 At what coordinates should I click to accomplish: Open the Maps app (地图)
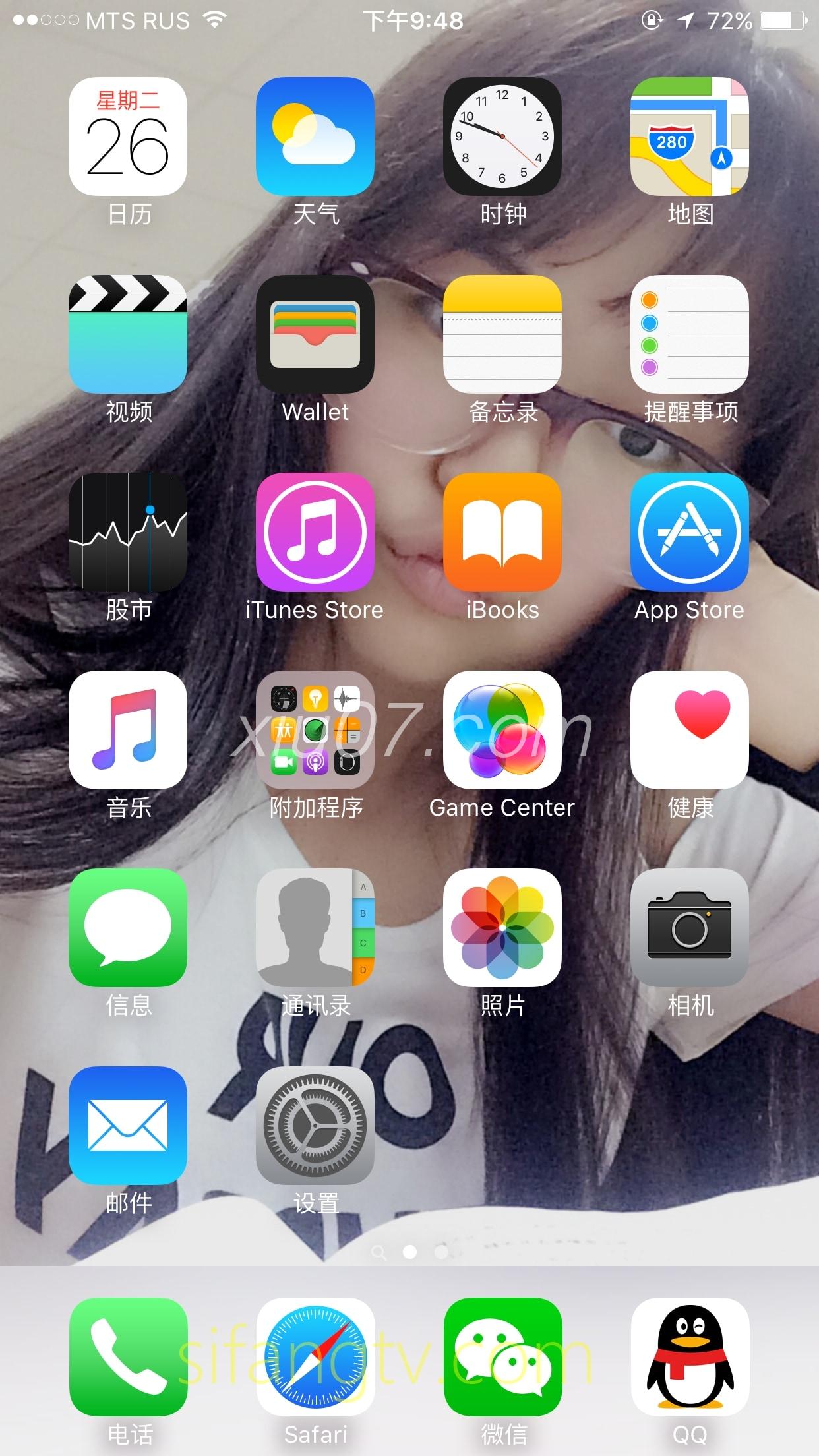click(x=690, y=136)
